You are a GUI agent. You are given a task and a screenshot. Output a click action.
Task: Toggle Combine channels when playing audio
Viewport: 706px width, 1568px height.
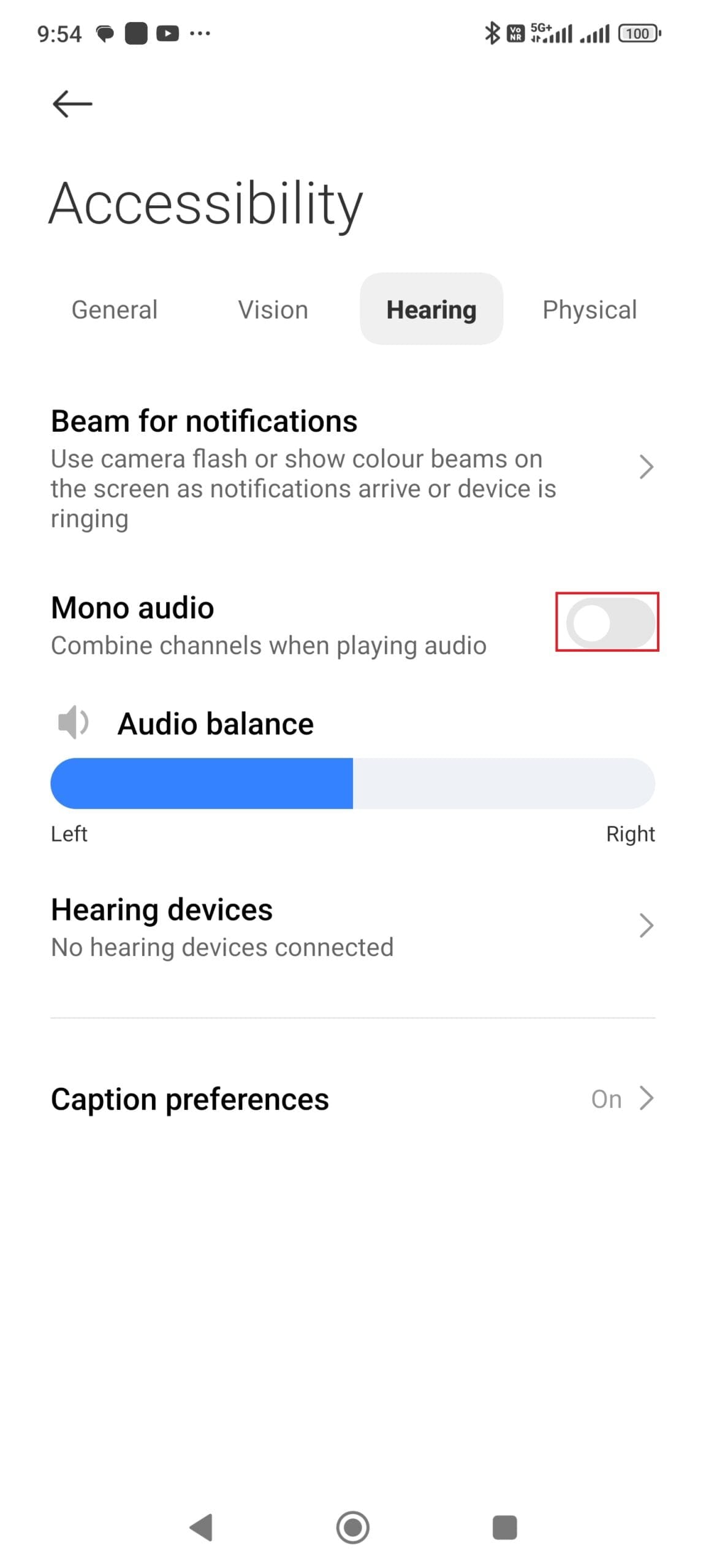609,624
